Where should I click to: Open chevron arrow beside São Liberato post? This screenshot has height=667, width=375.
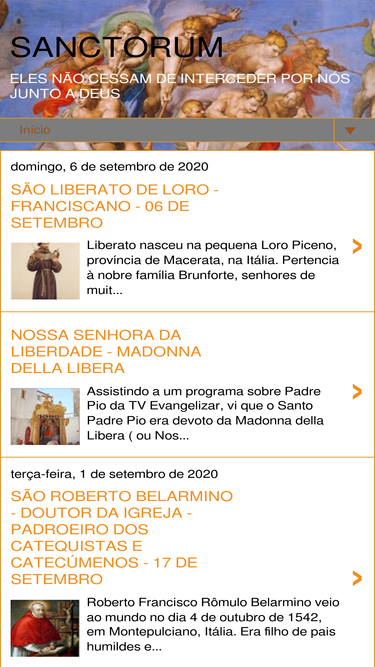[x=357, y=246]
